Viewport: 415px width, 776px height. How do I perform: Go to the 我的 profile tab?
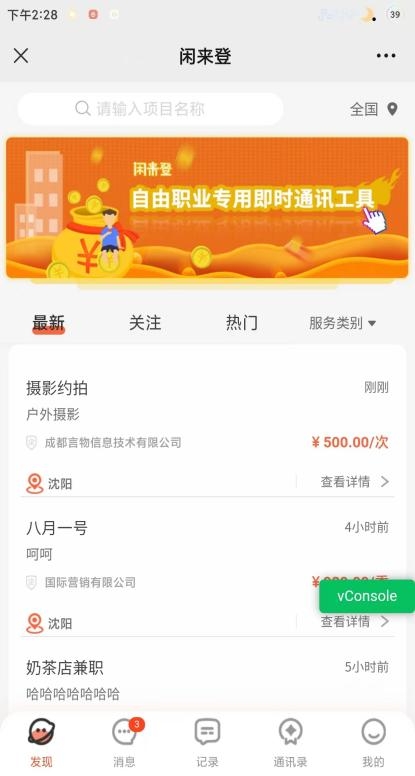point(373,743)
